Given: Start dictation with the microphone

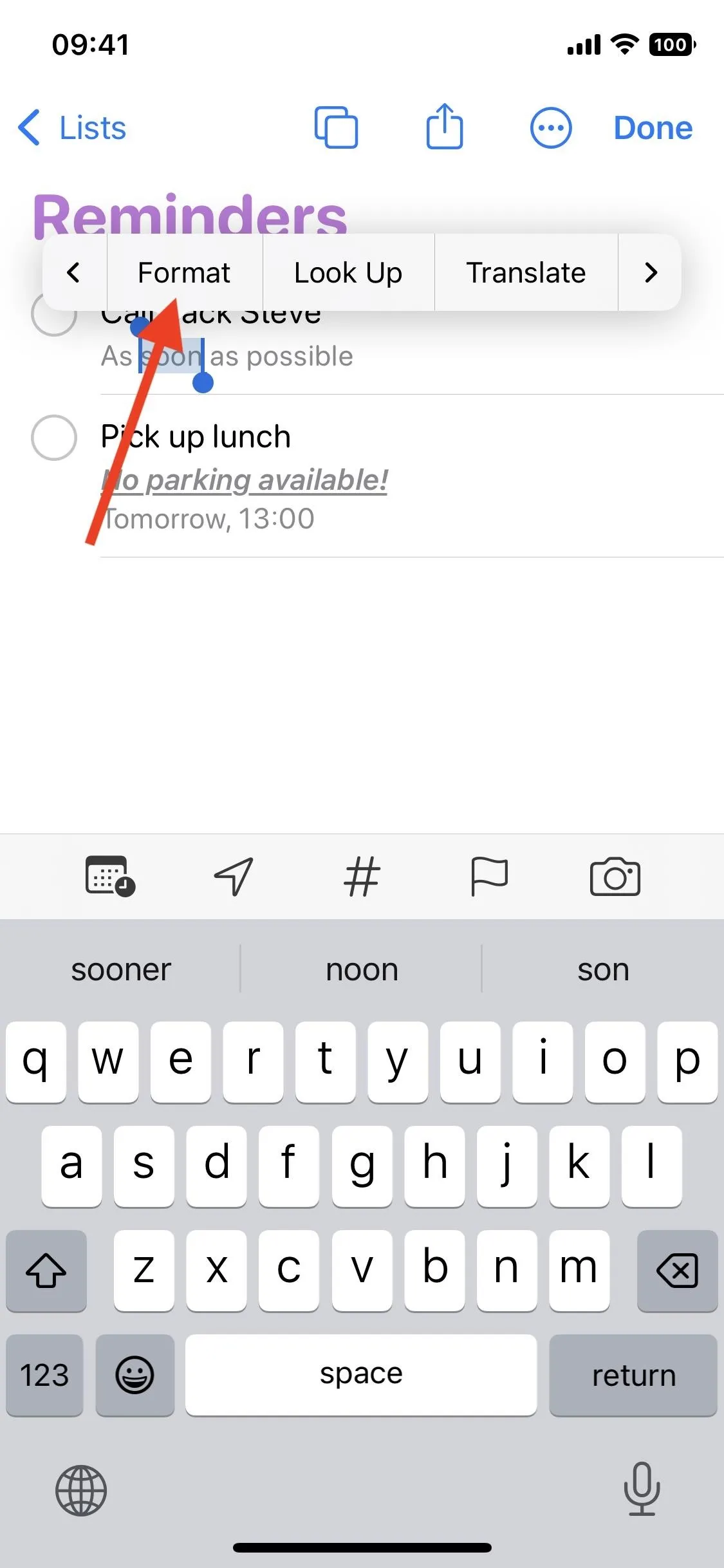Looking at the screenshot, I should [x=642, y=1489].
